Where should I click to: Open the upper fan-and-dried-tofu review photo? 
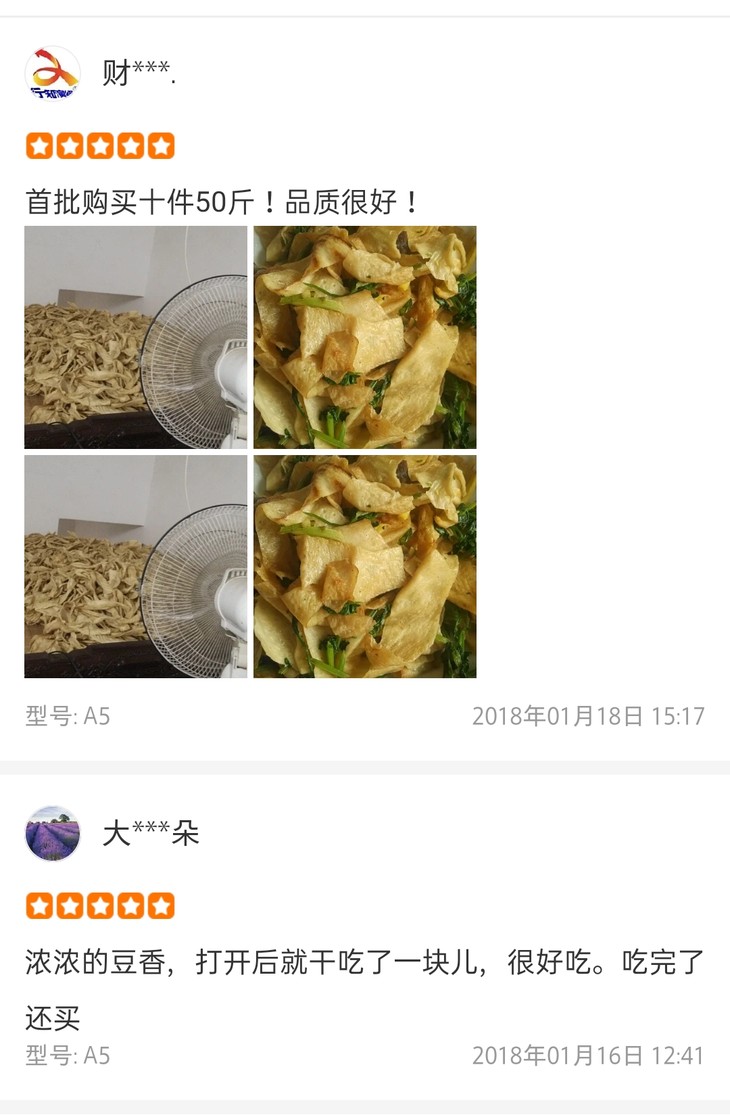[x=136, y=337]
